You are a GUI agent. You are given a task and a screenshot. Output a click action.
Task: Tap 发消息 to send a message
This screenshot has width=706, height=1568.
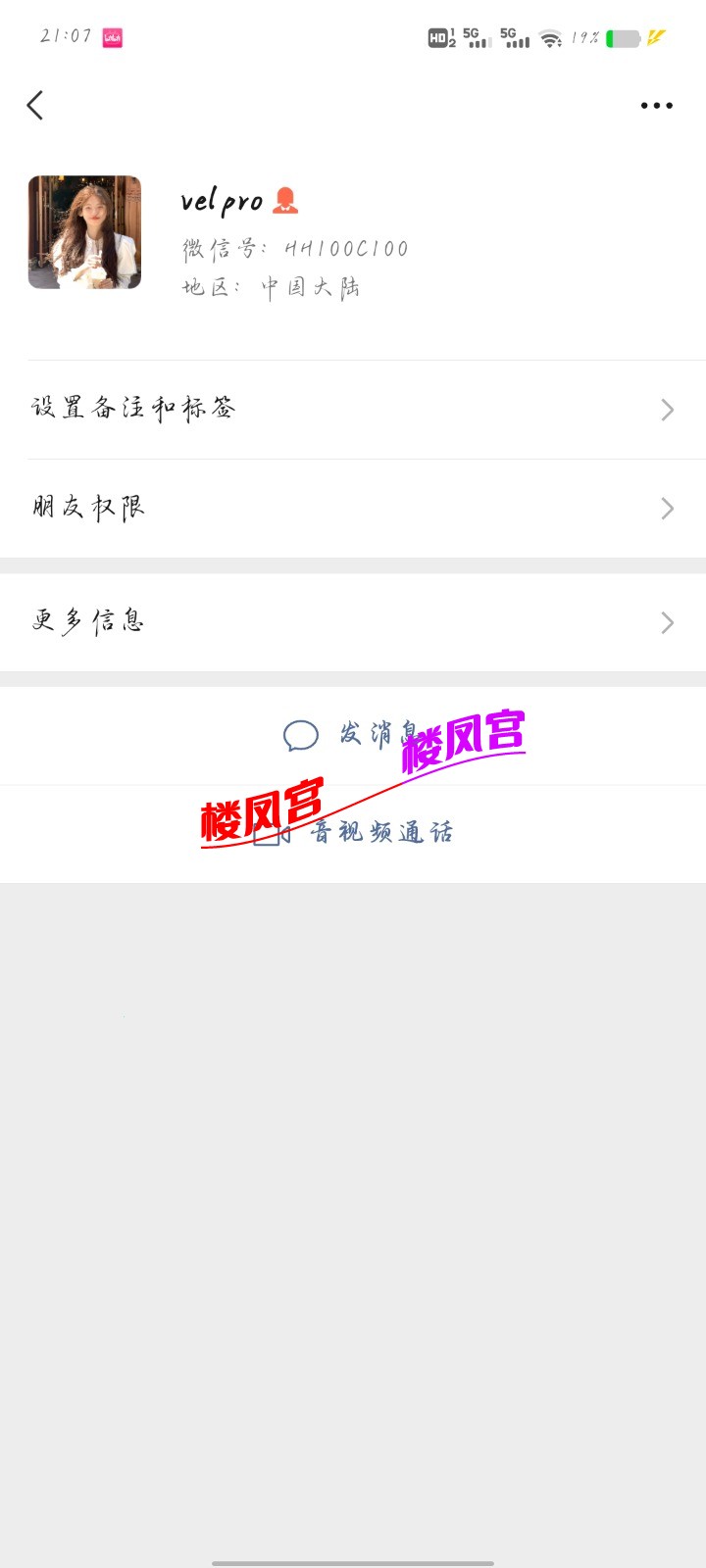[x=353, y=735]
